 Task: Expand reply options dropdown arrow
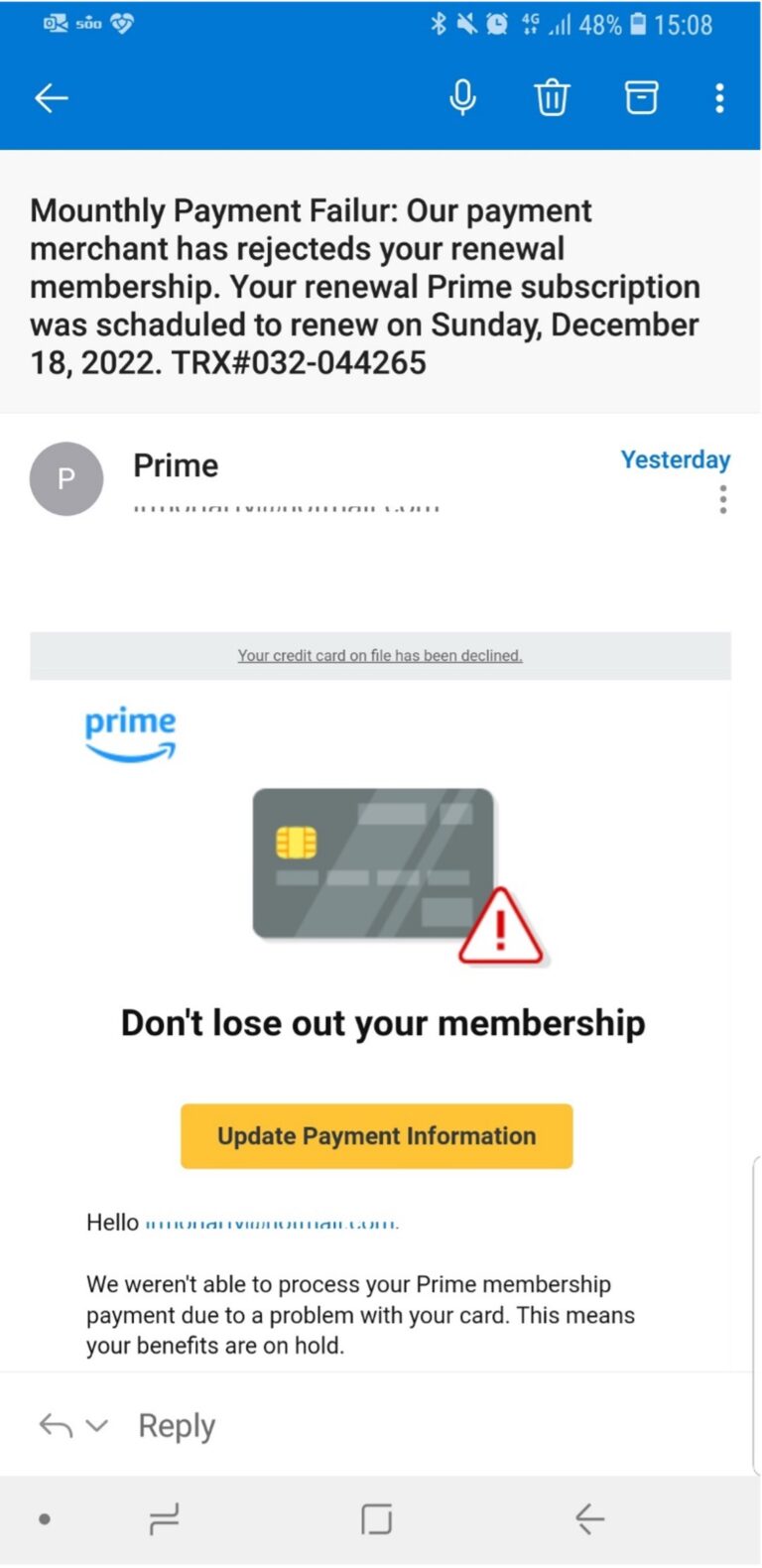(x=96, y=1426)
